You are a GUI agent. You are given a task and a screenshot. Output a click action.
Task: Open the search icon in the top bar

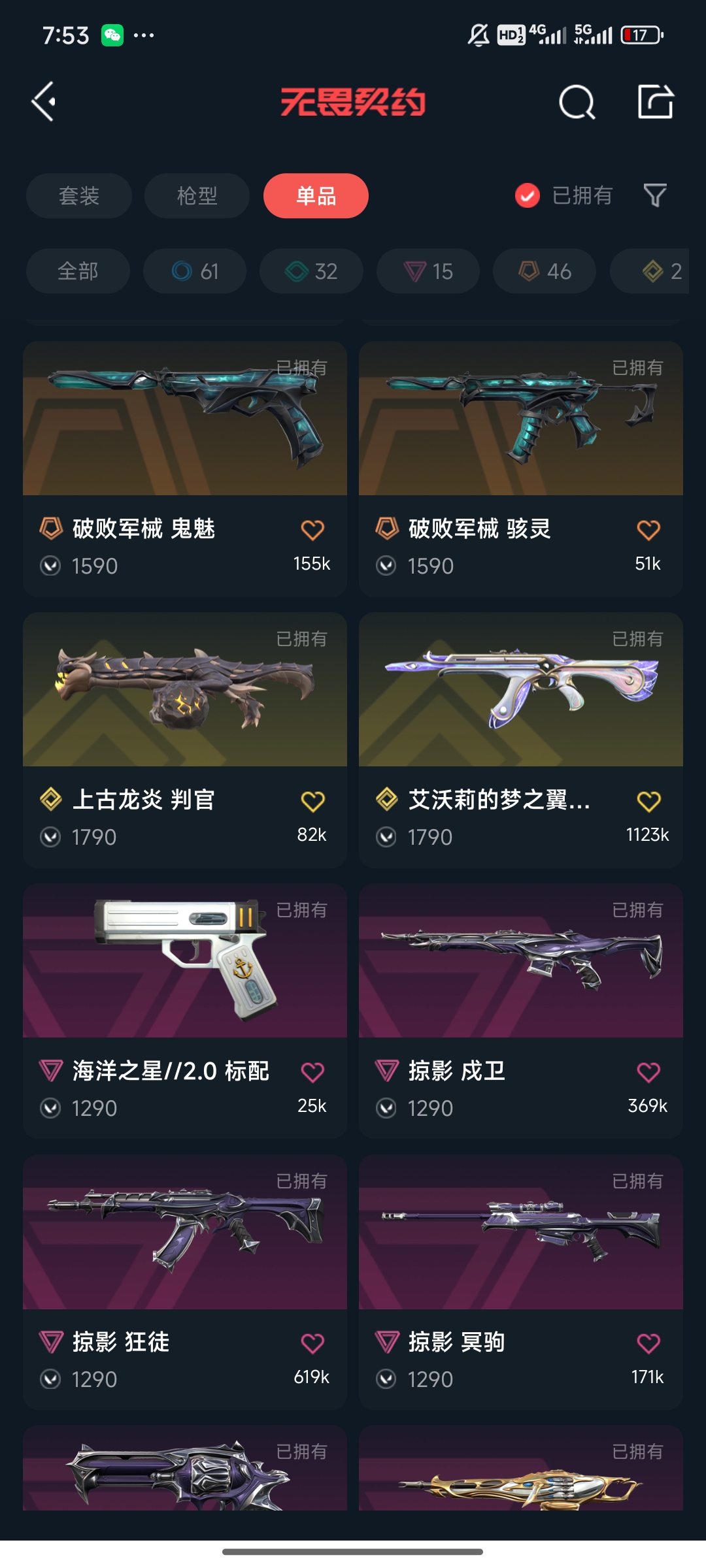577,103
